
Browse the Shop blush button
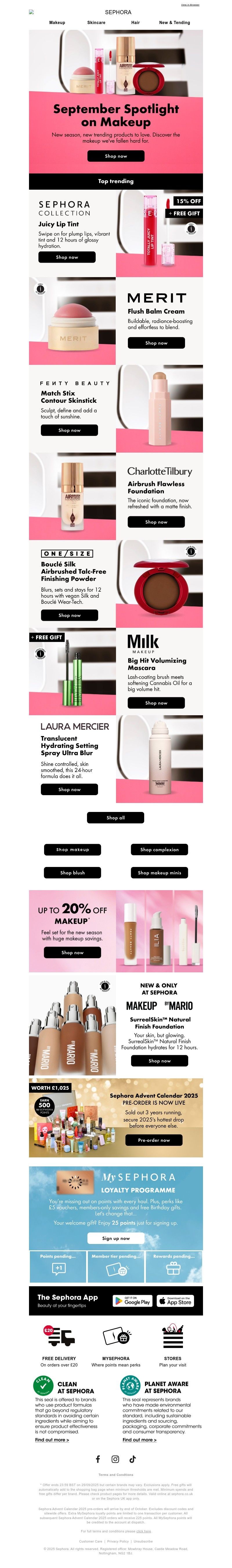coord(72,872)
